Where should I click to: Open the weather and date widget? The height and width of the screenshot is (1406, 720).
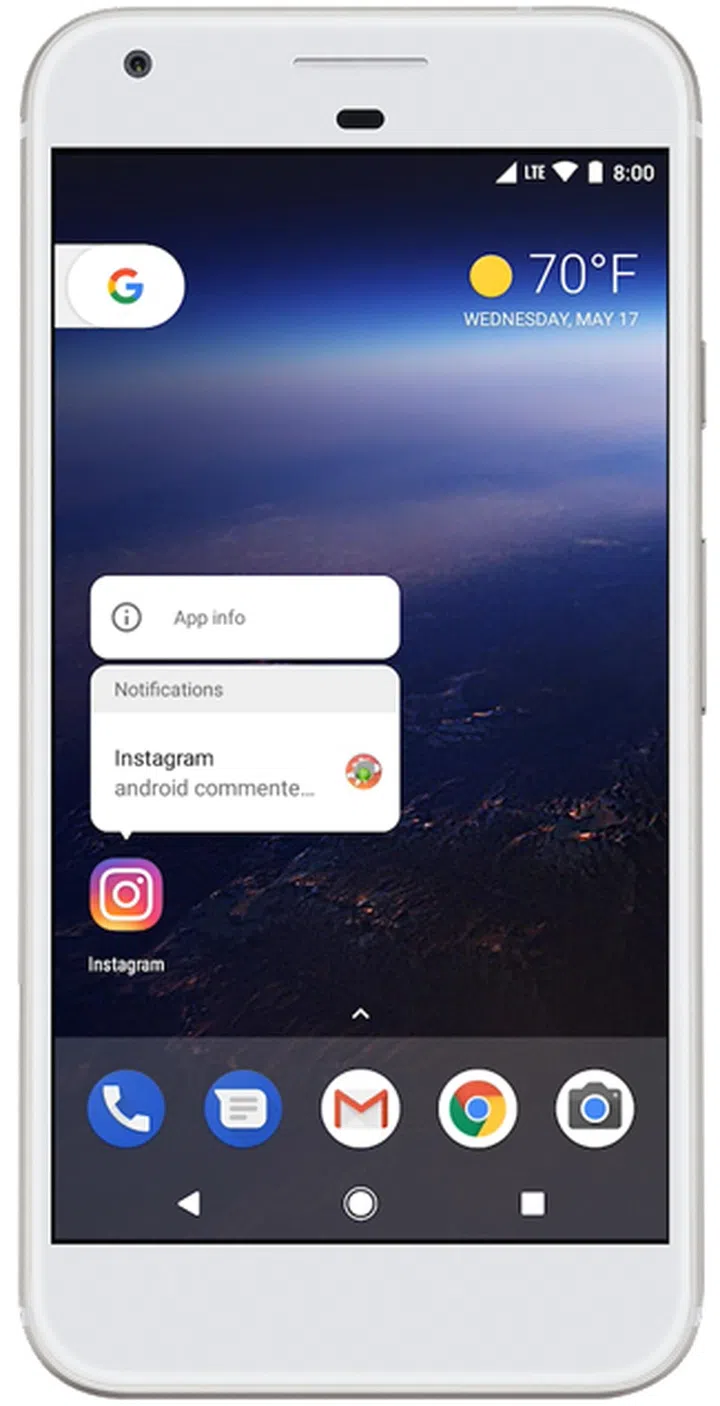click(552, 288)
